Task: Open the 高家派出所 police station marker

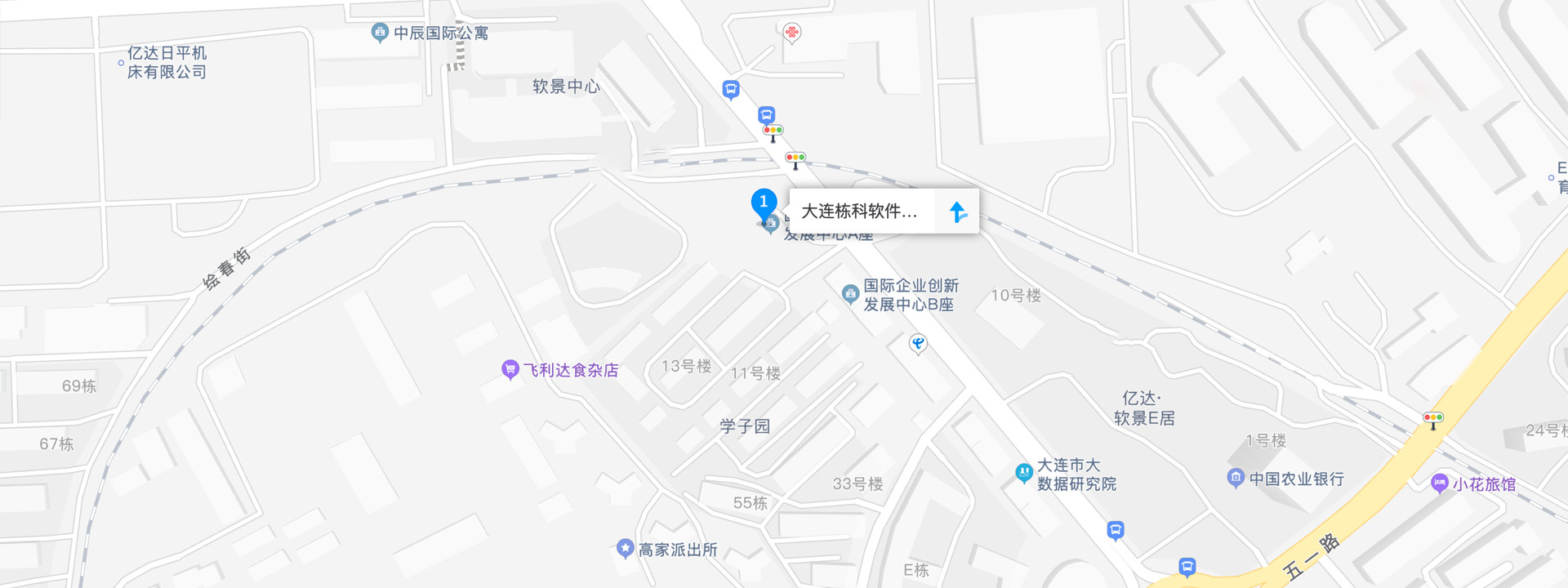Action: [x=625, y=549]
